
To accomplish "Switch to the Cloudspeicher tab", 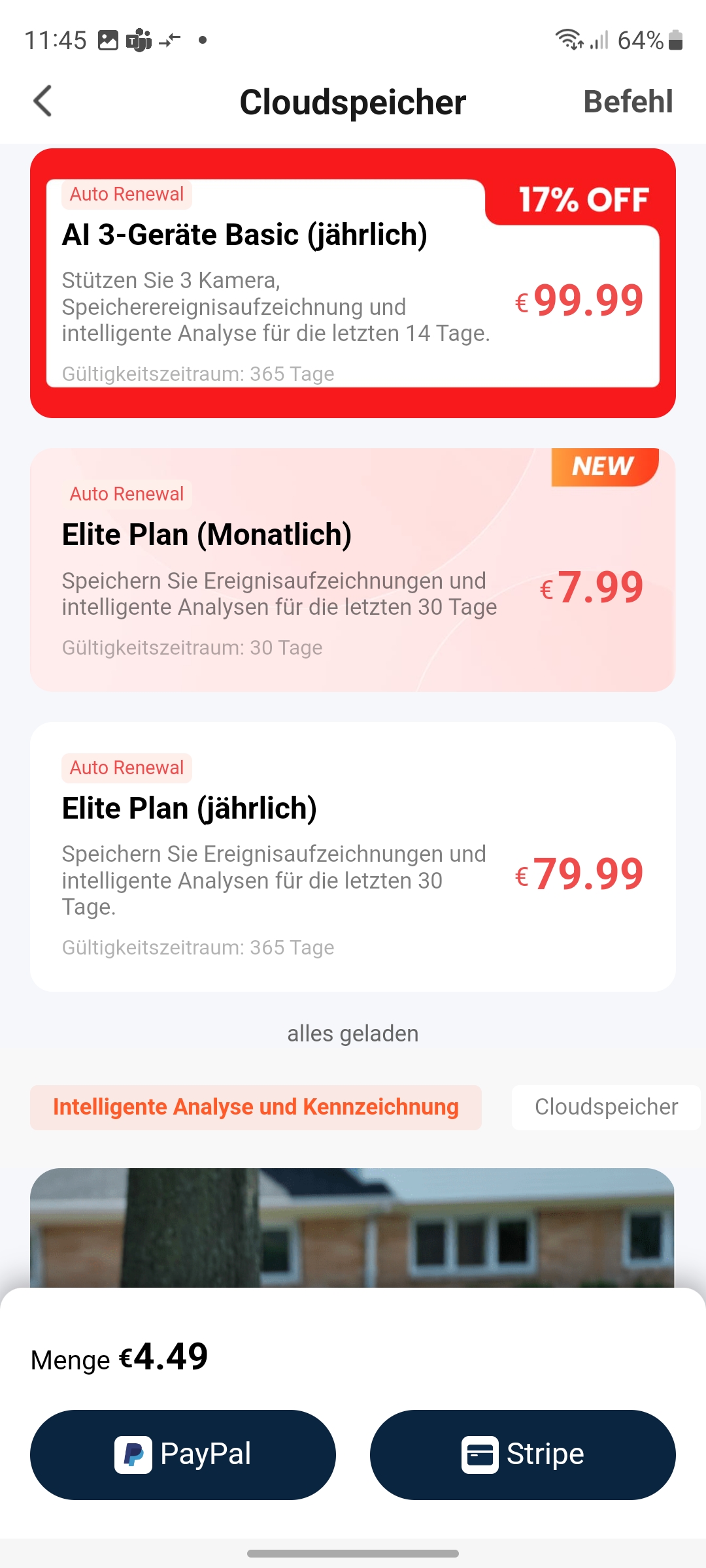I will tap(605, 1107).
